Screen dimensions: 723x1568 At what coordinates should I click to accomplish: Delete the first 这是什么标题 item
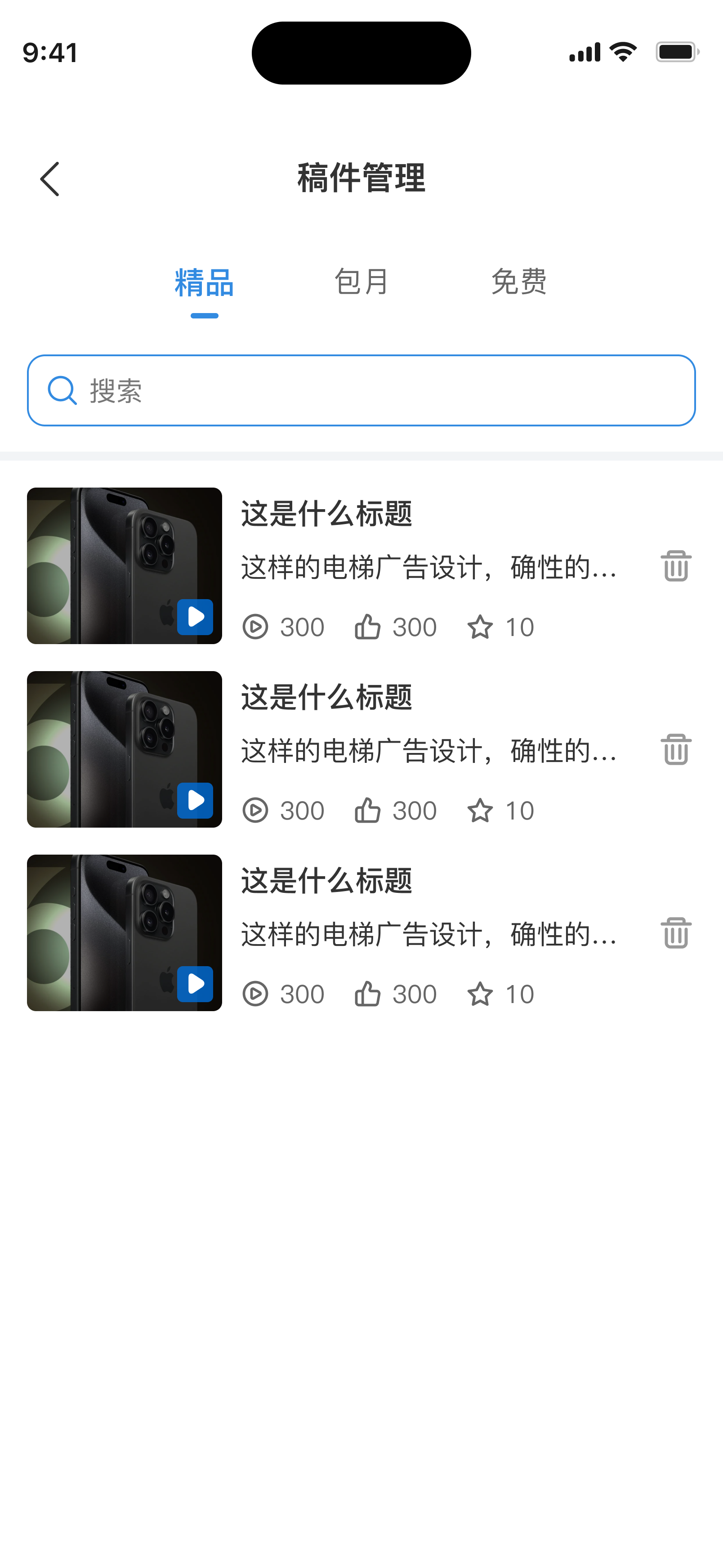click(x=675, y=566)
